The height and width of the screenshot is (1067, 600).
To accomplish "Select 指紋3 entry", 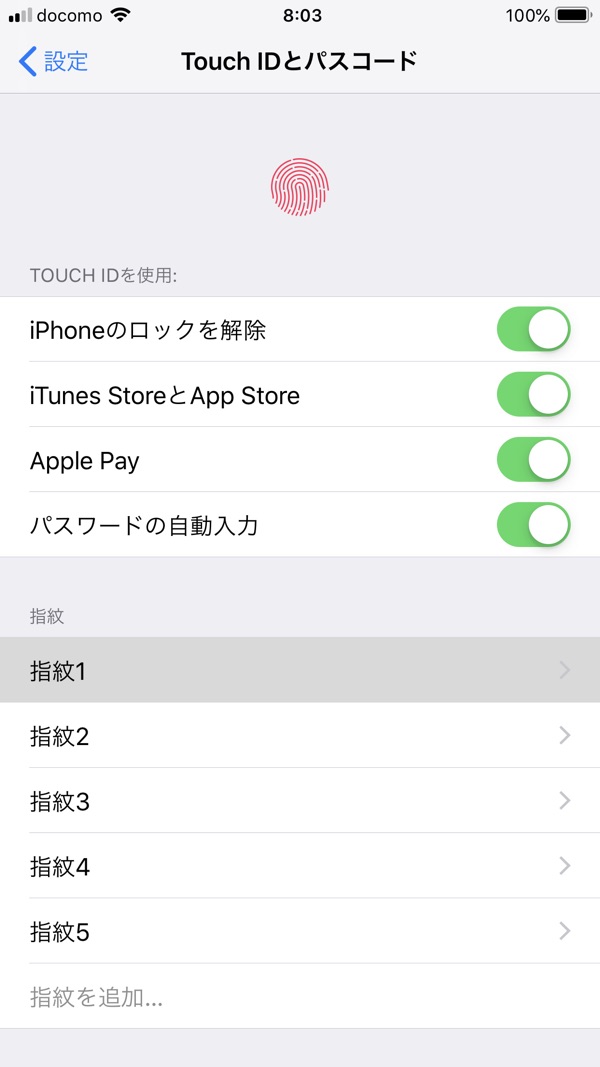I will 300,801.
